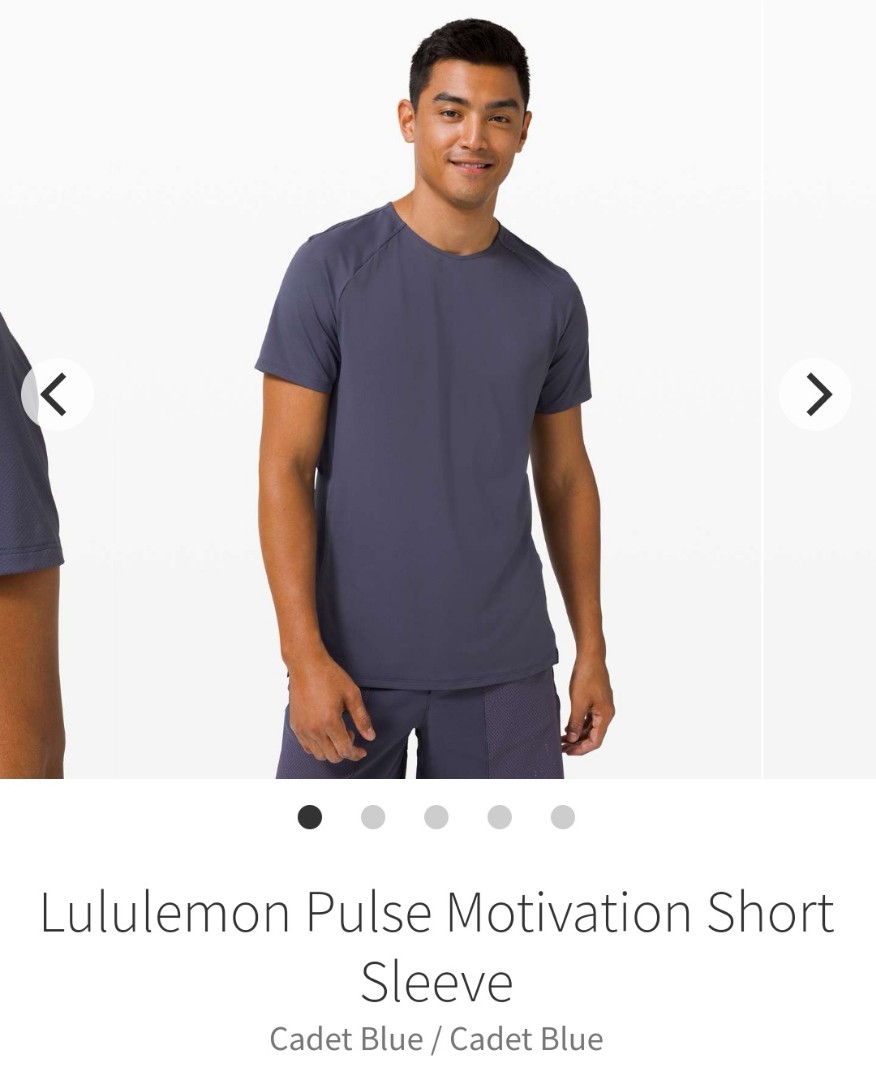Go to the next product photo
This screenshot has height=1080, width=876.
[815, 394]
